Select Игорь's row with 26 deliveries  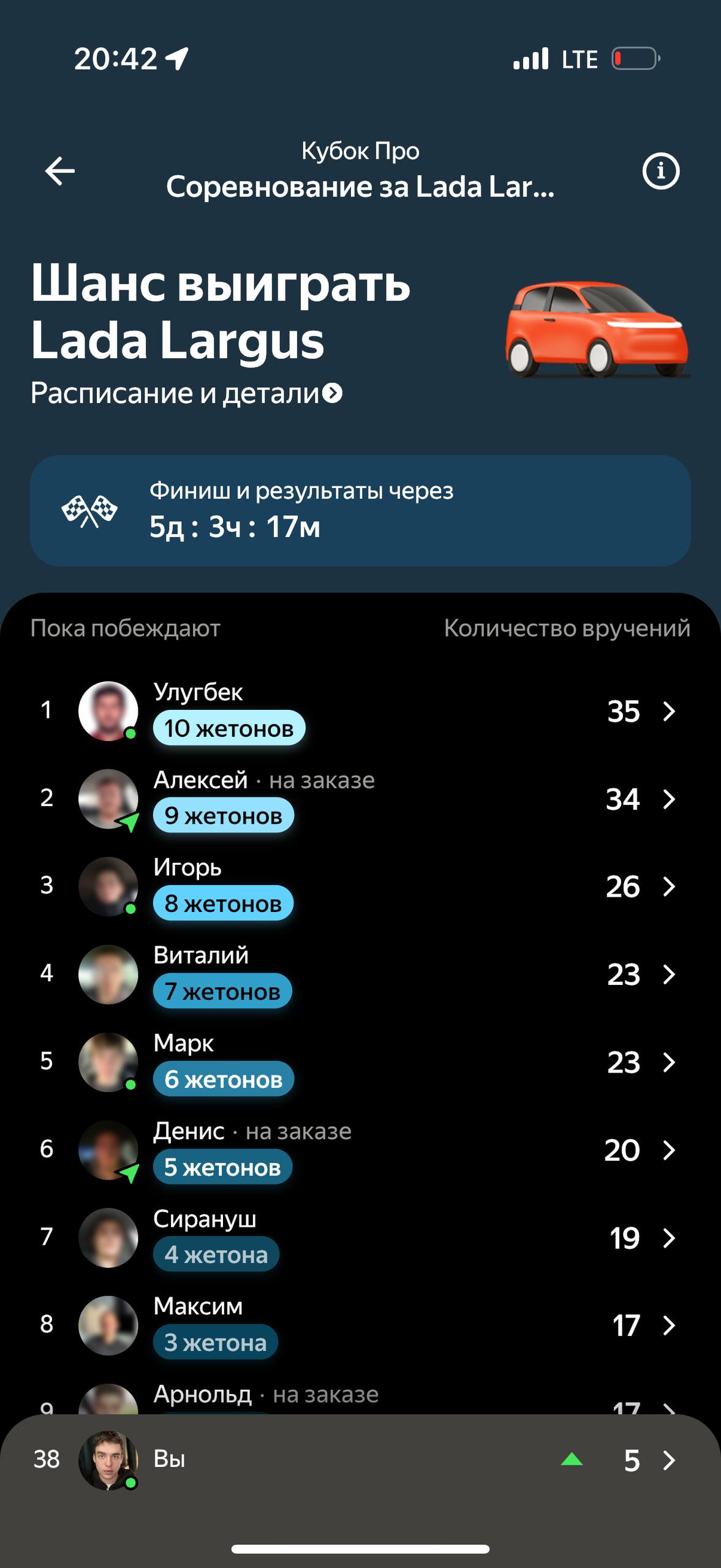[x=360, y=886]
